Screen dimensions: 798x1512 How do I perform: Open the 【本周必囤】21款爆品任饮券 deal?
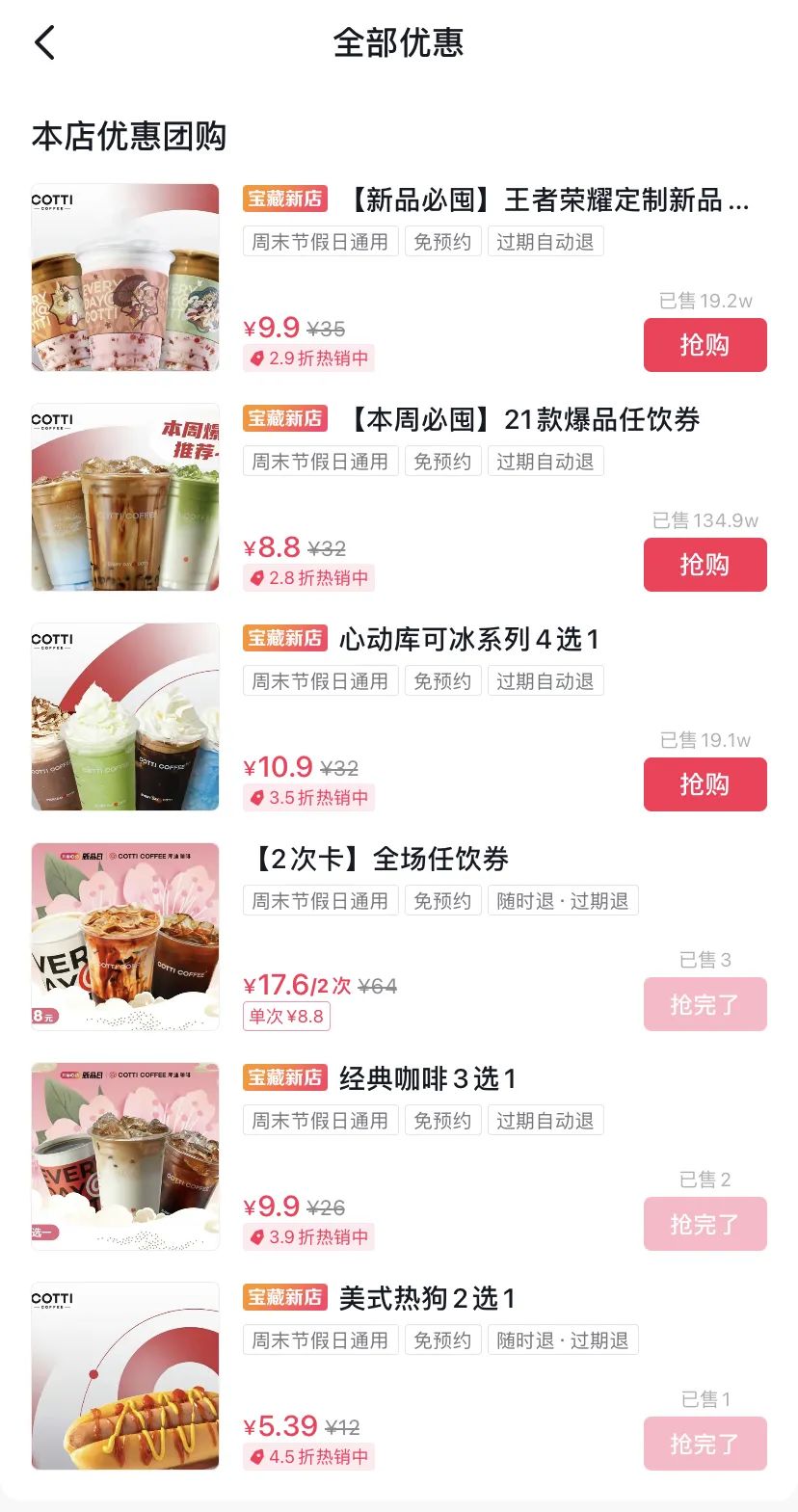[x=523, y=420]
